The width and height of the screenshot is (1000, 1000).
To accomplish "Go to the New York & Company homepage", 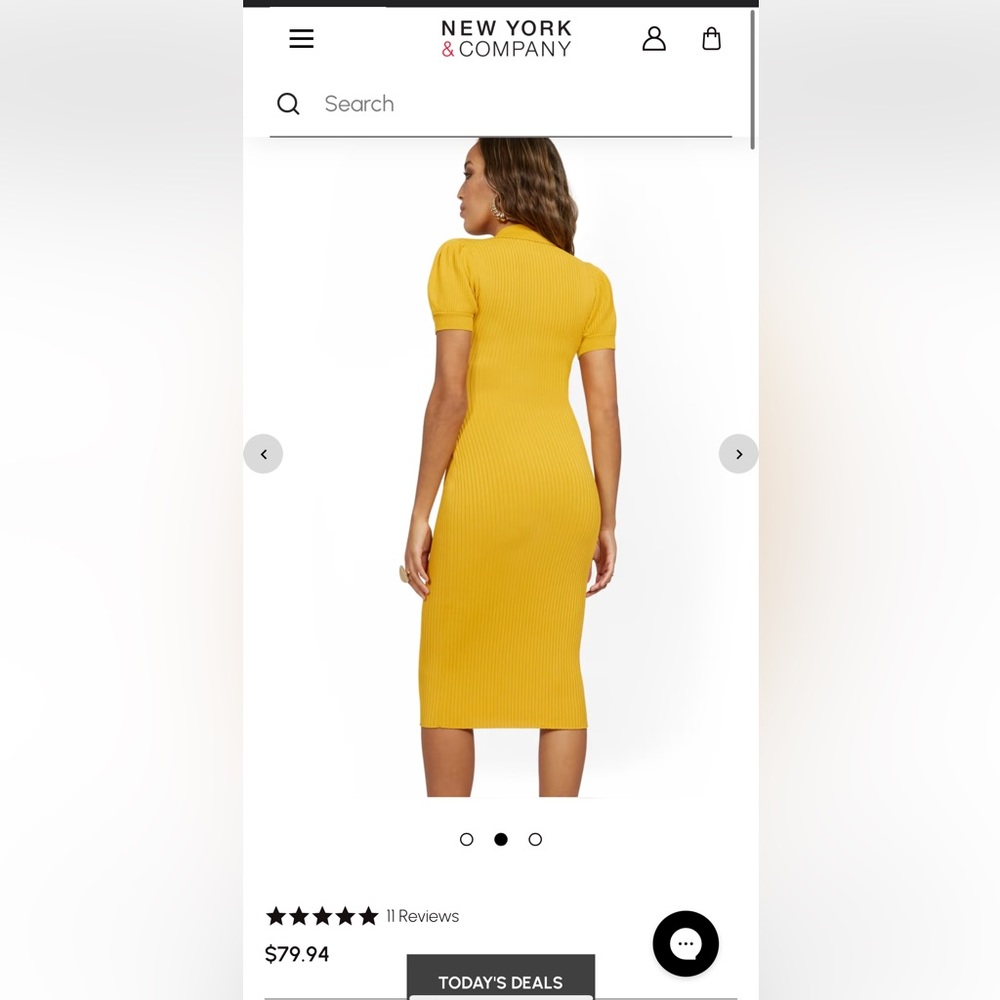I will [506, 39].
